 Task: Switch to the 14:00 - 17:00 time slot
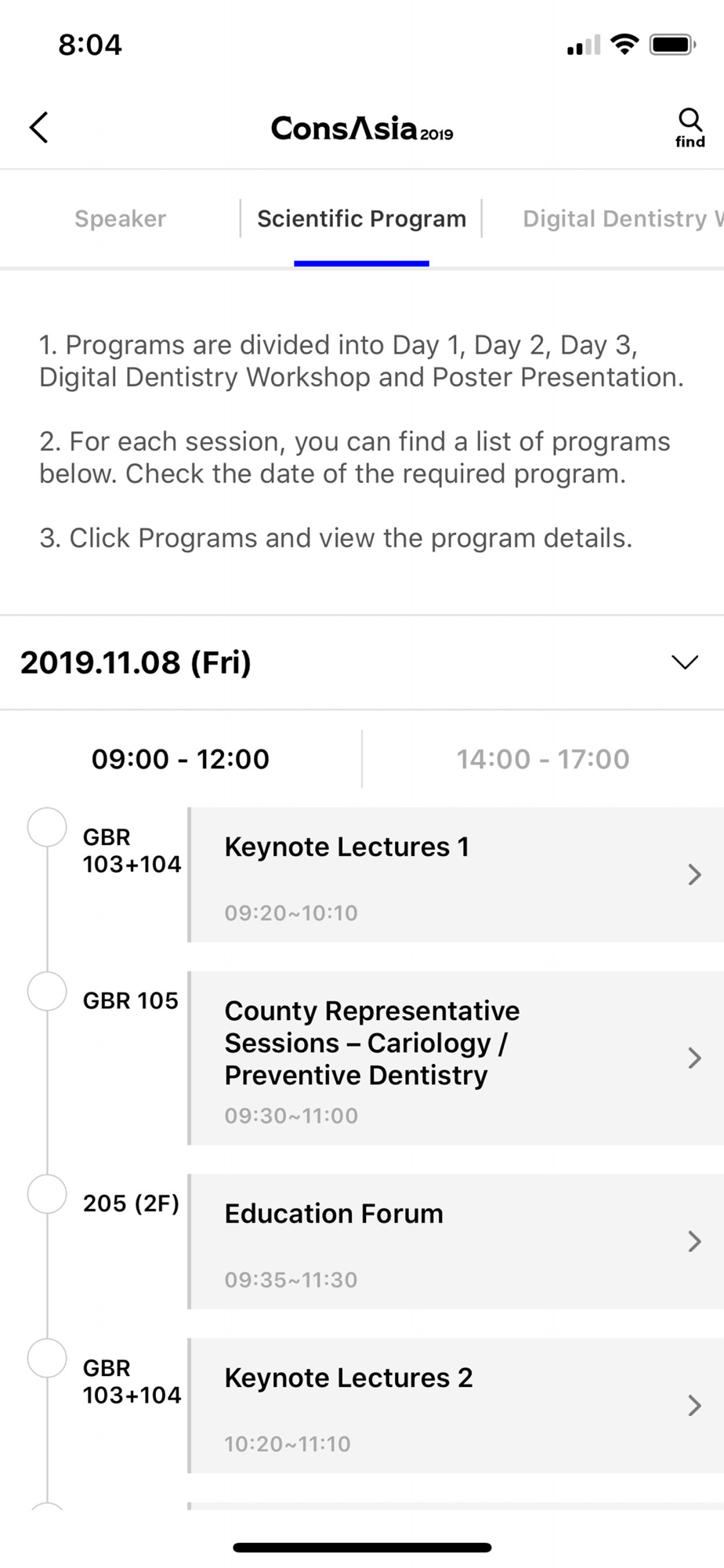point(543,759)
